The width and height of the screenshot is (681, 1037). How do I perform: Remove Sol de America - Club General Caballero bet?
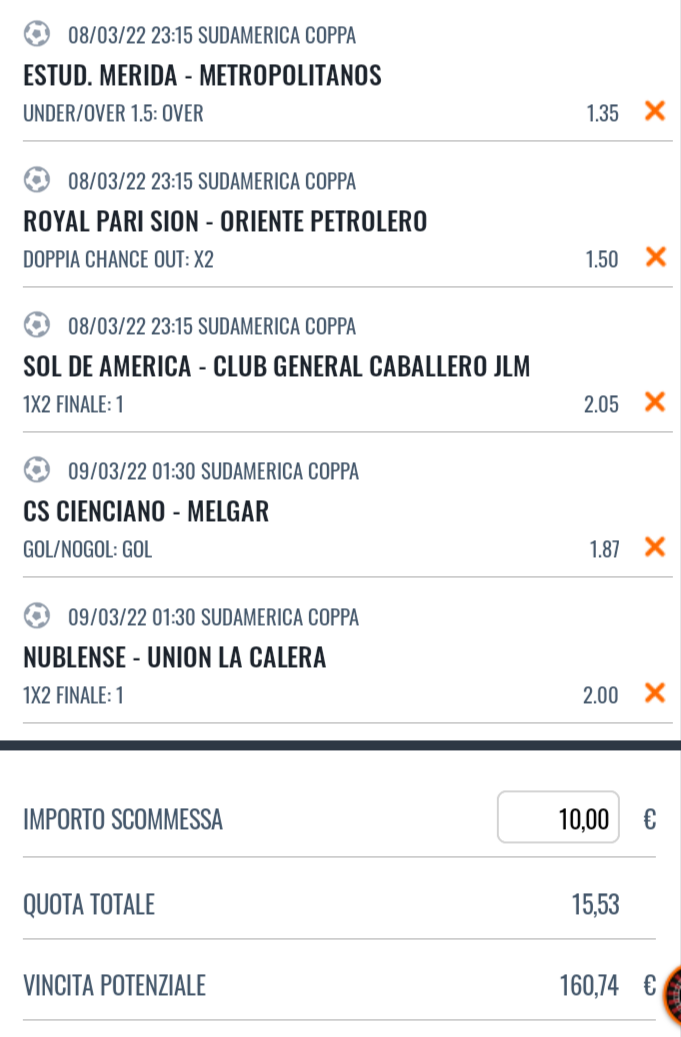tap(655, 402)
